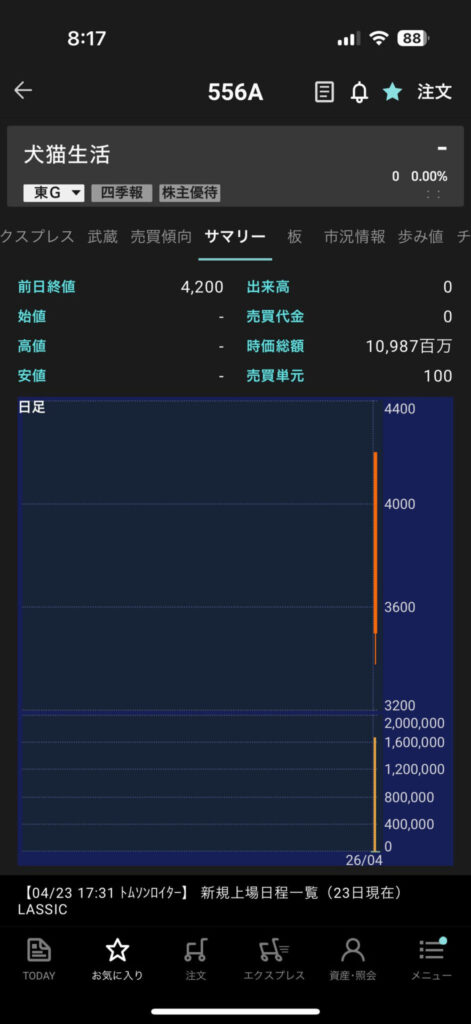
Task: Open the 市況情報 tab
Action: pos(355,237)
